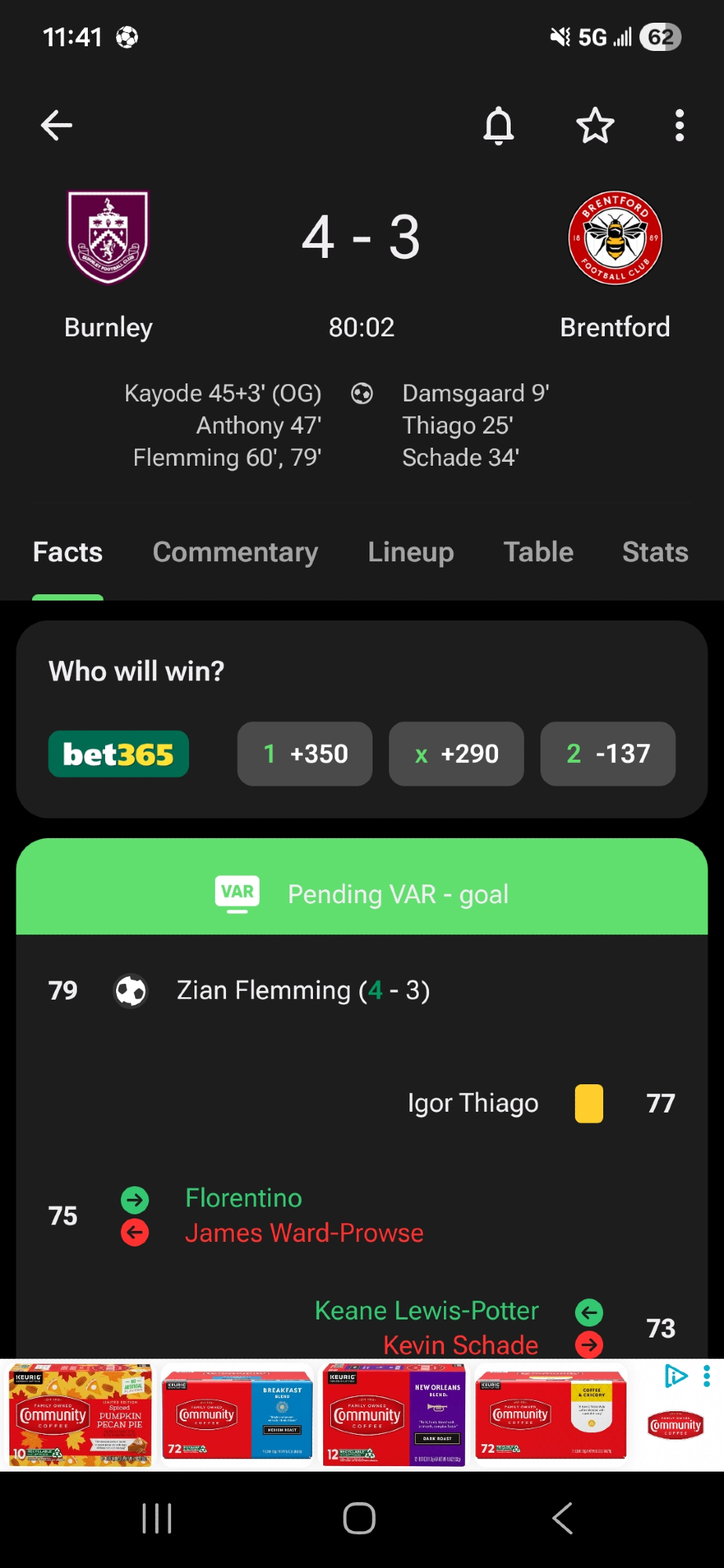The image size is (724, 1568).
Task: Open match notifications bell
Action: (498, 125)
